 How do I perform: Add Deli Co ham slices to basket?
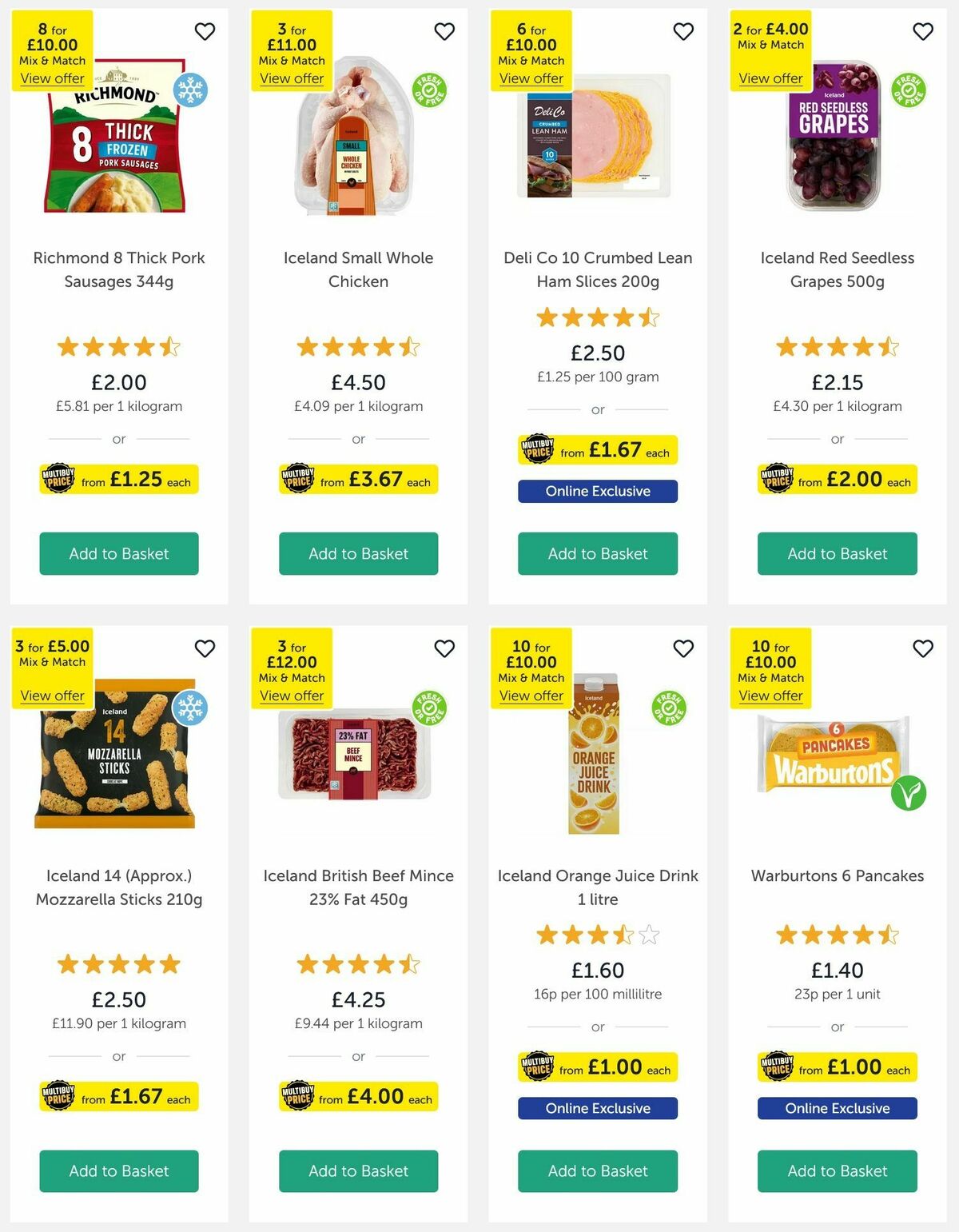pyautogui.click(x=597, y=553)
